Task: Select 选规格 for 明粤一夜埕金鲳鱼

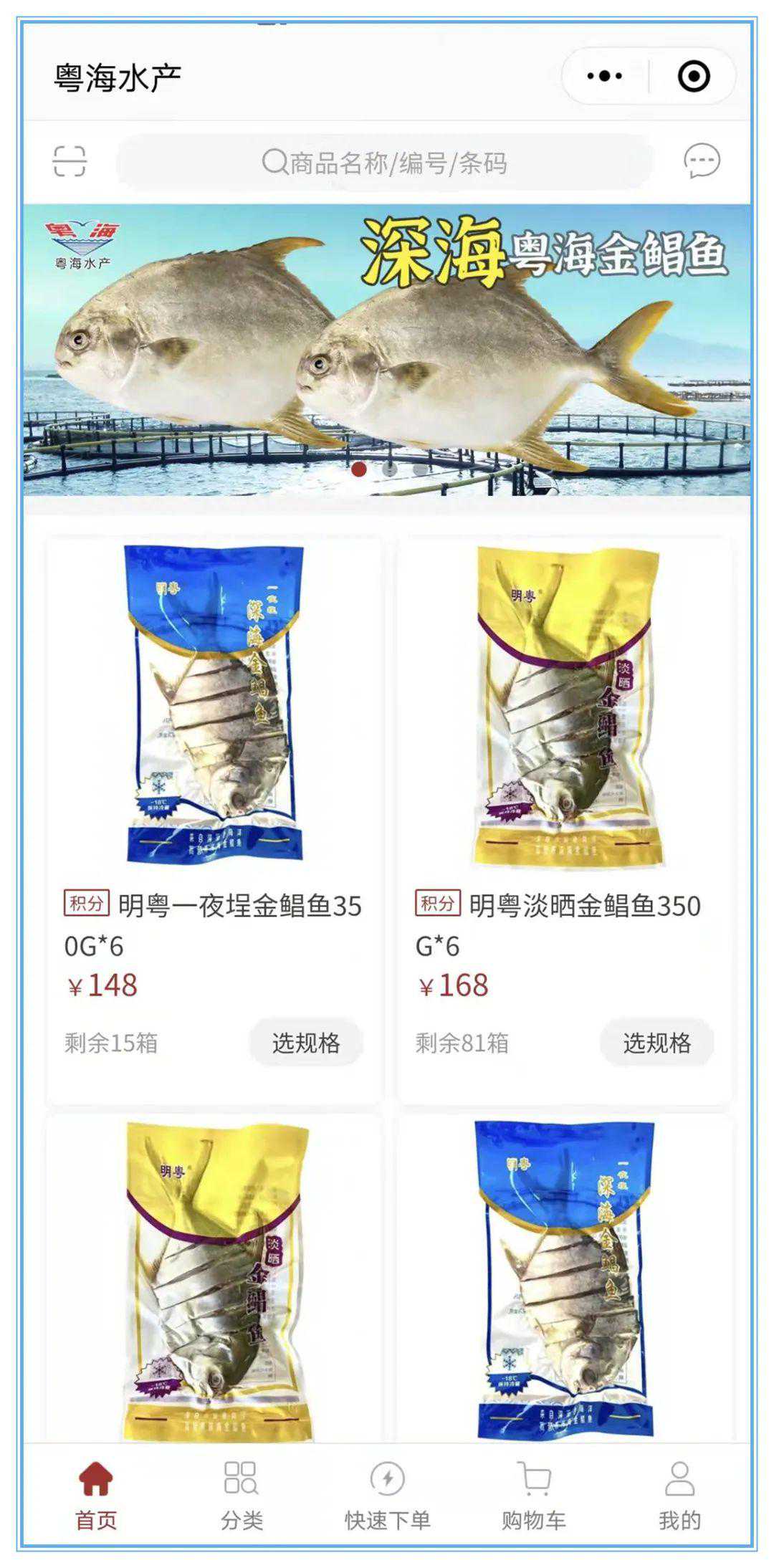Action: click(x=306, y=1043)
